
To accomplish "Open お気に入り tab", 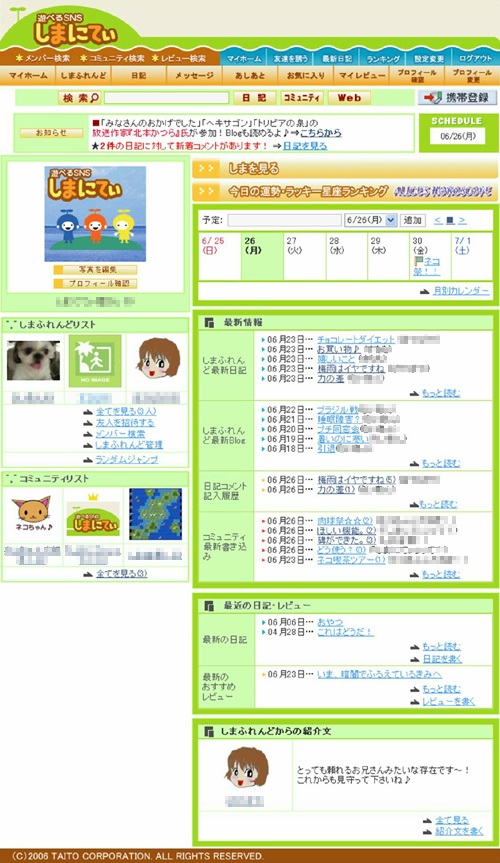I will tap(306, 75).
